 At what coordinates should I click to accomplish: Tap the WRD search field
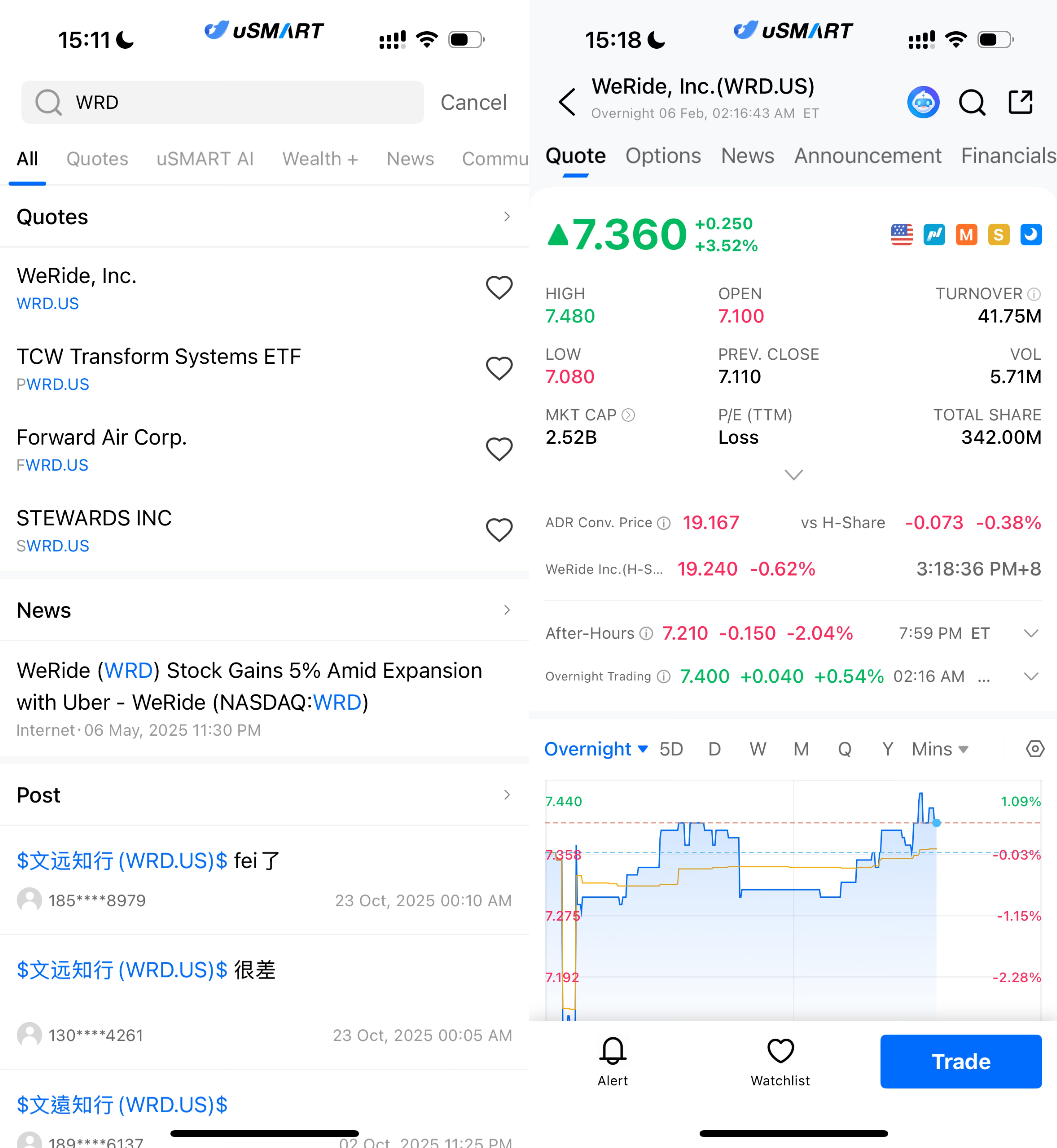(x=229, y=103)
